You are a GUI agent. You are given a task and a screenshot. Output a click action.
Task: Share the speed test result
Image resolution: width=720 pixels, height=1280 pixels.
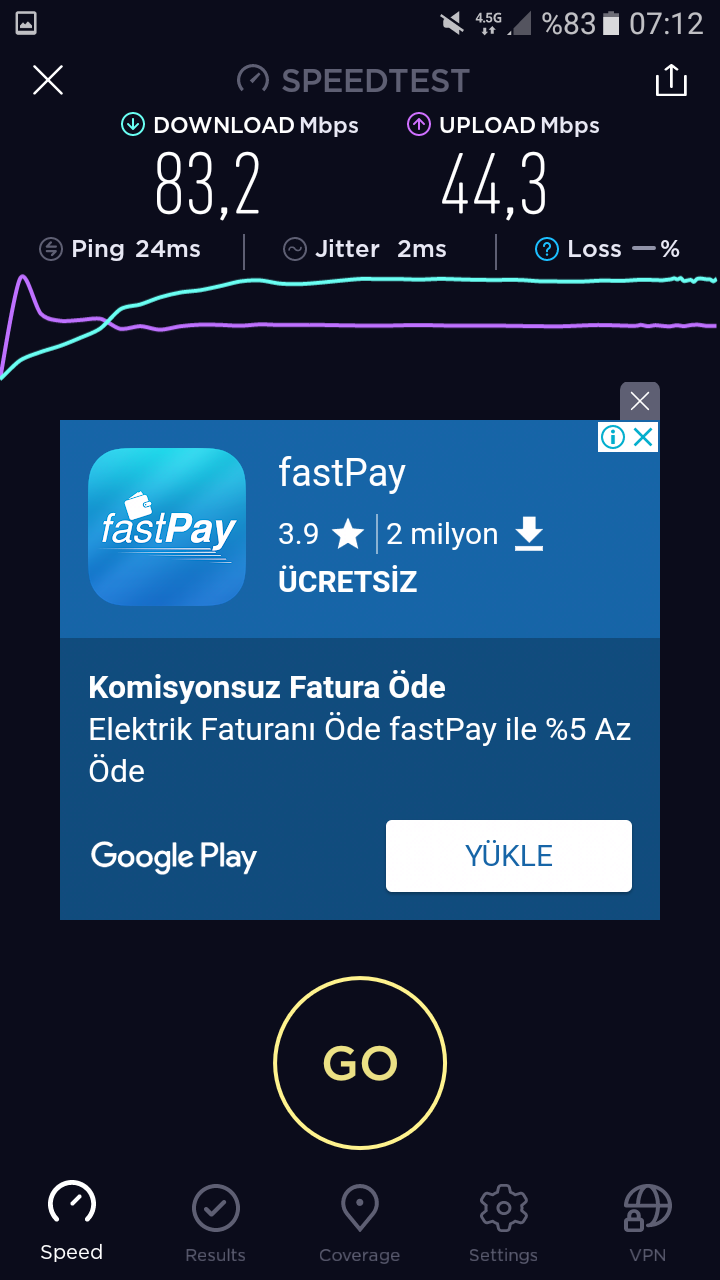(x=671, y=80)
